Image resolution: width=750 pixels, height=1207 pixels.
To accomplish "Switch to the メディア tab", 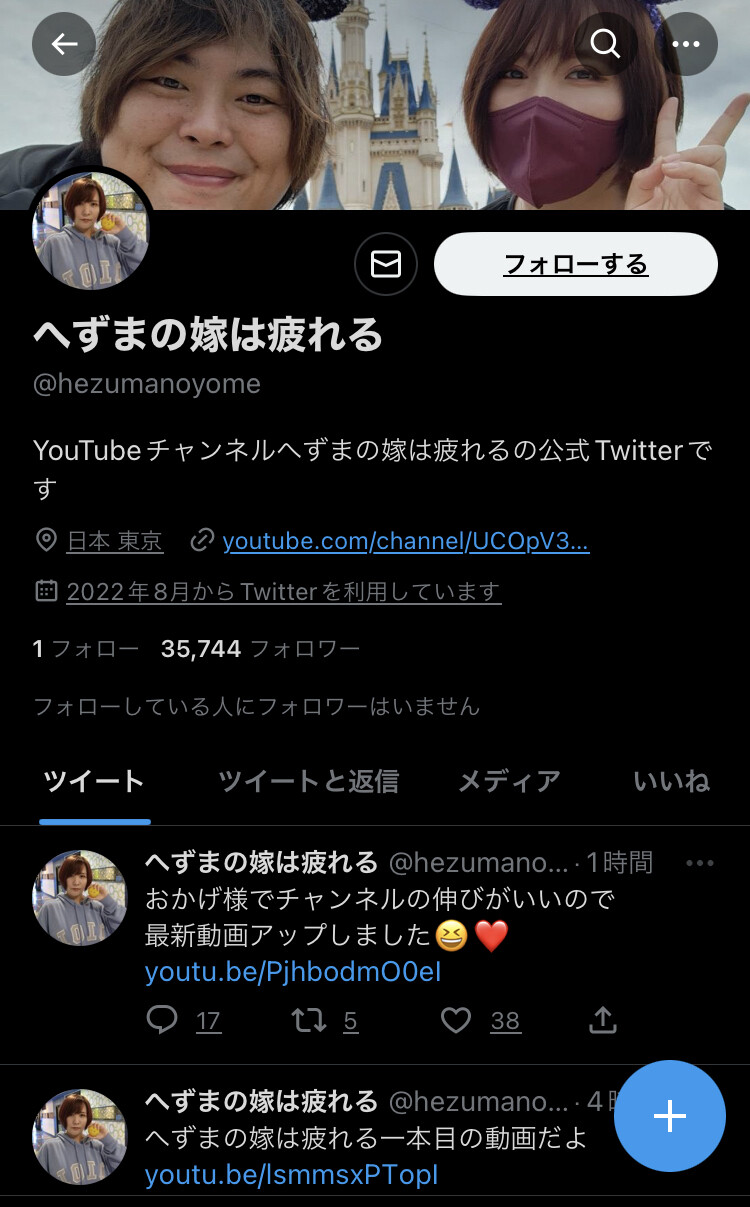I will [509, 781].
